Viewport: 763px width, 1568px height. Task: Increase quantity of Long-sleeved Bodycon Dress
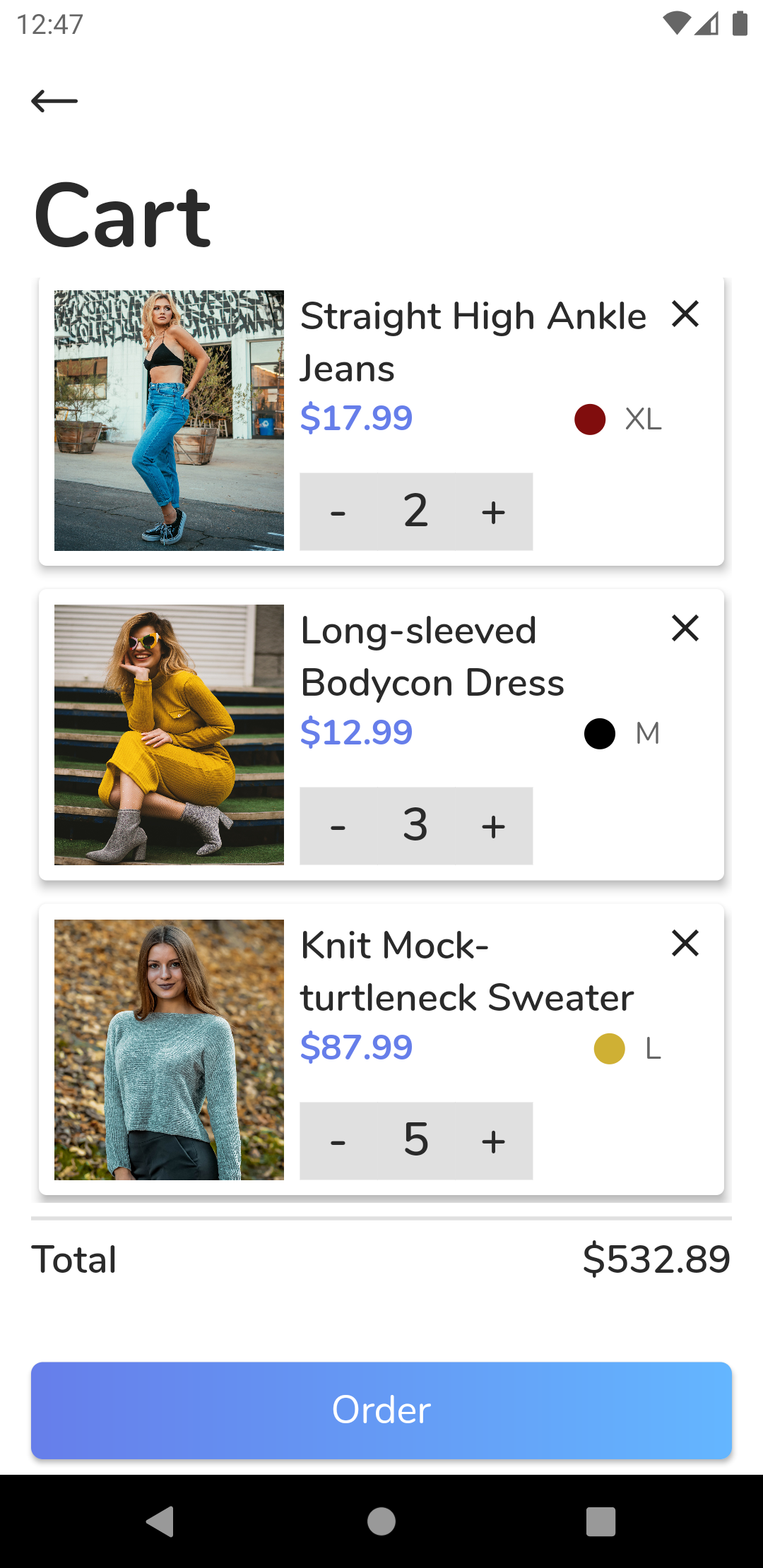[x=493, y=826]
